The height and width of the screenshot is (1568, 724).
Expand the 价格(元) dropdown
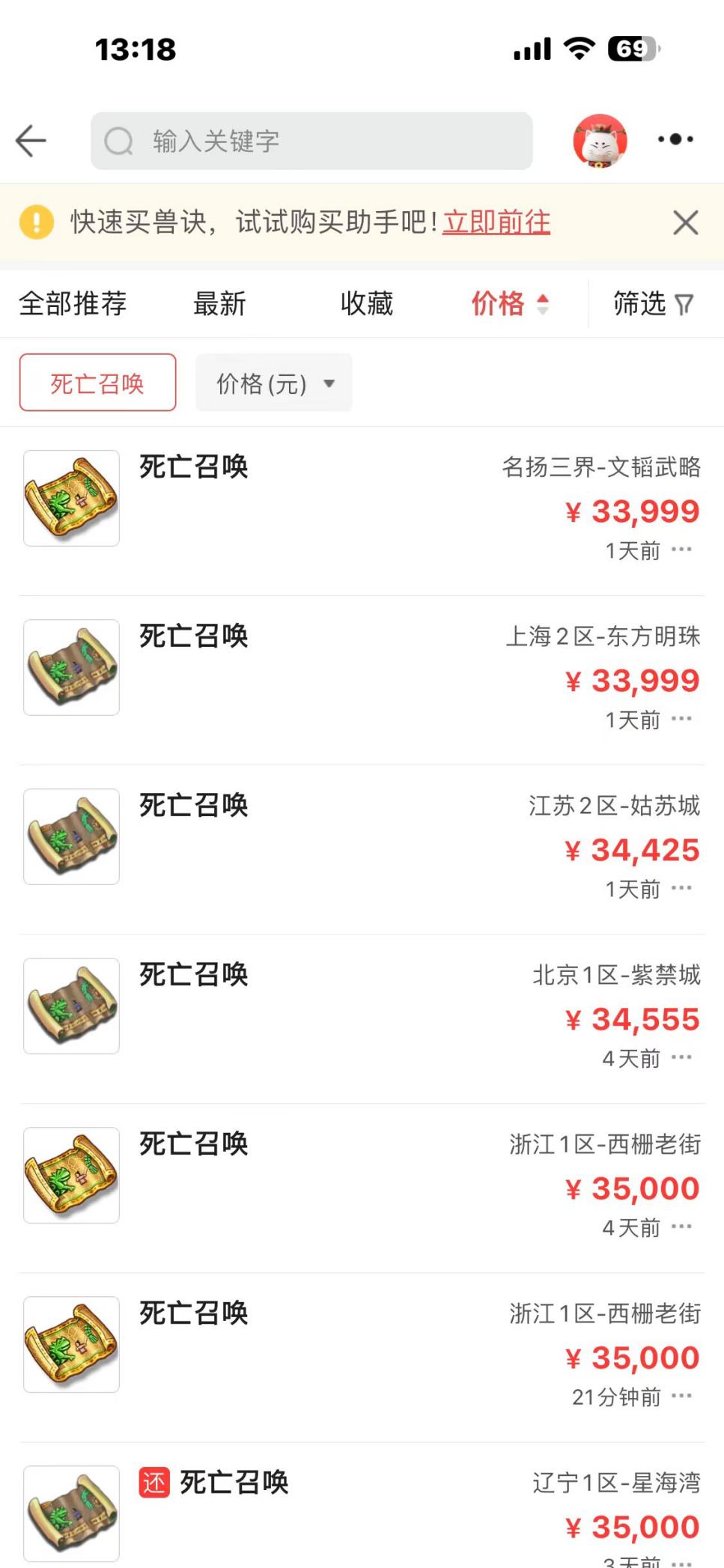pyautogui.click(x=274, y=383)
